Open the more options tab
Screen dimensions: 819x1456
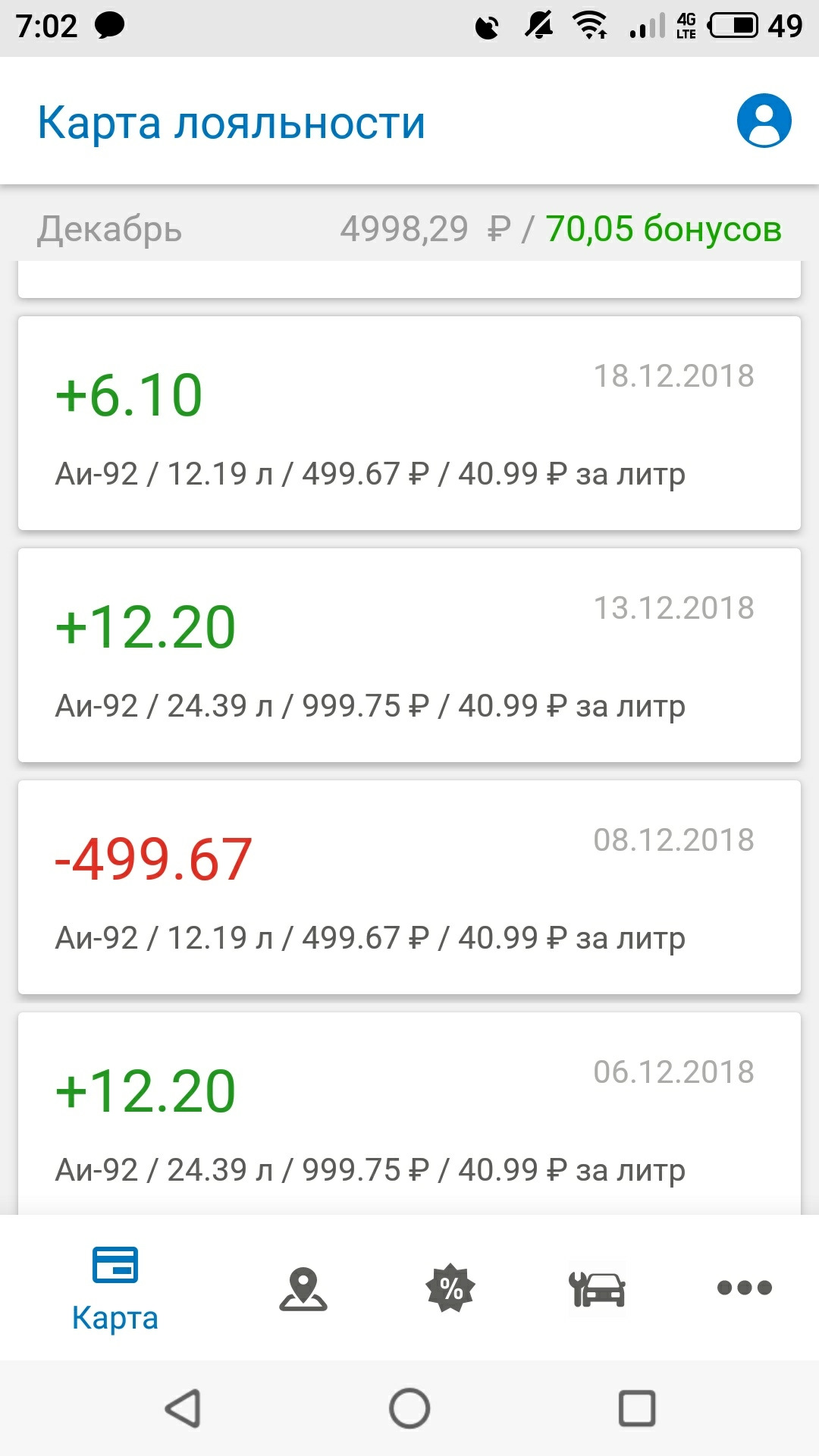(744, 1288)
